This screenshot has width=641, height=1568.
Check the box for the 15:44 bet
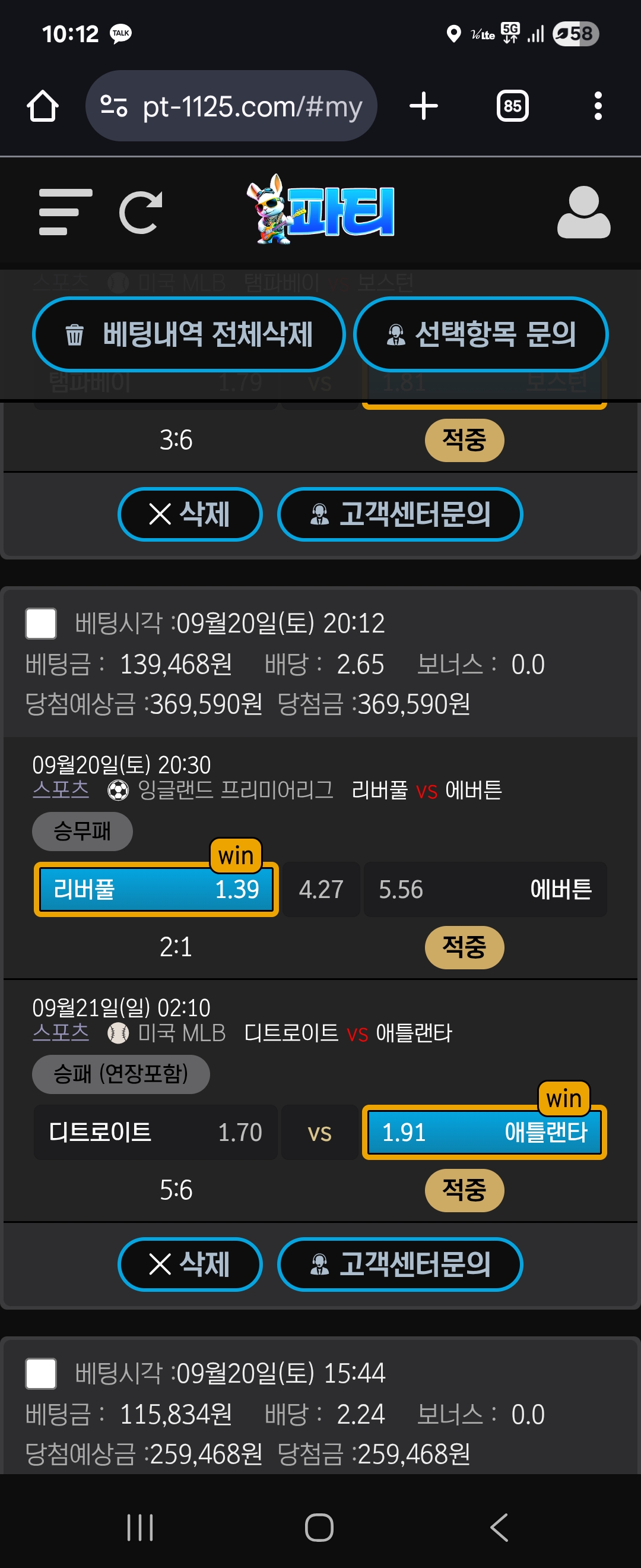[41, 1373]
